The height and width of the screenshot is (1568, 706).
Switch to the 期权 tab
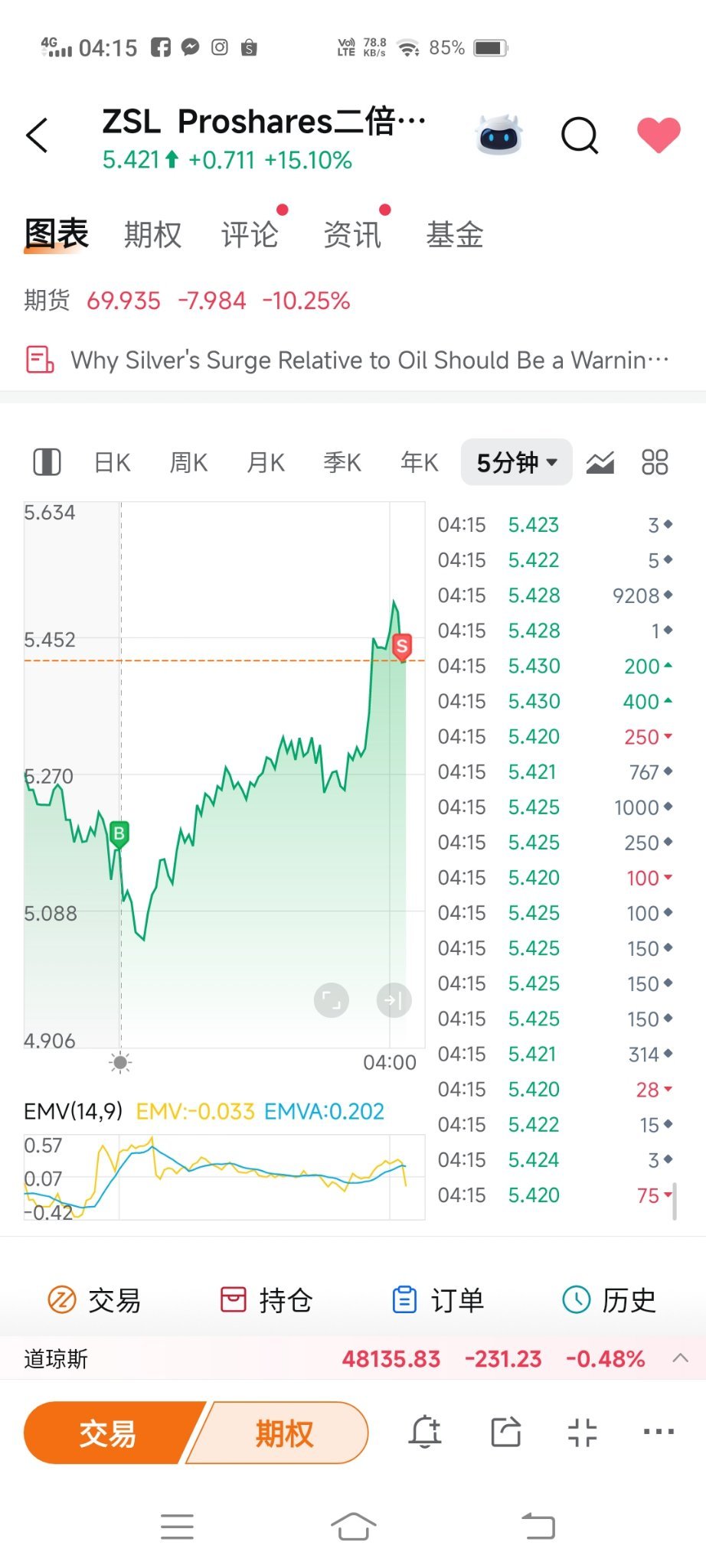pos(153,235)
